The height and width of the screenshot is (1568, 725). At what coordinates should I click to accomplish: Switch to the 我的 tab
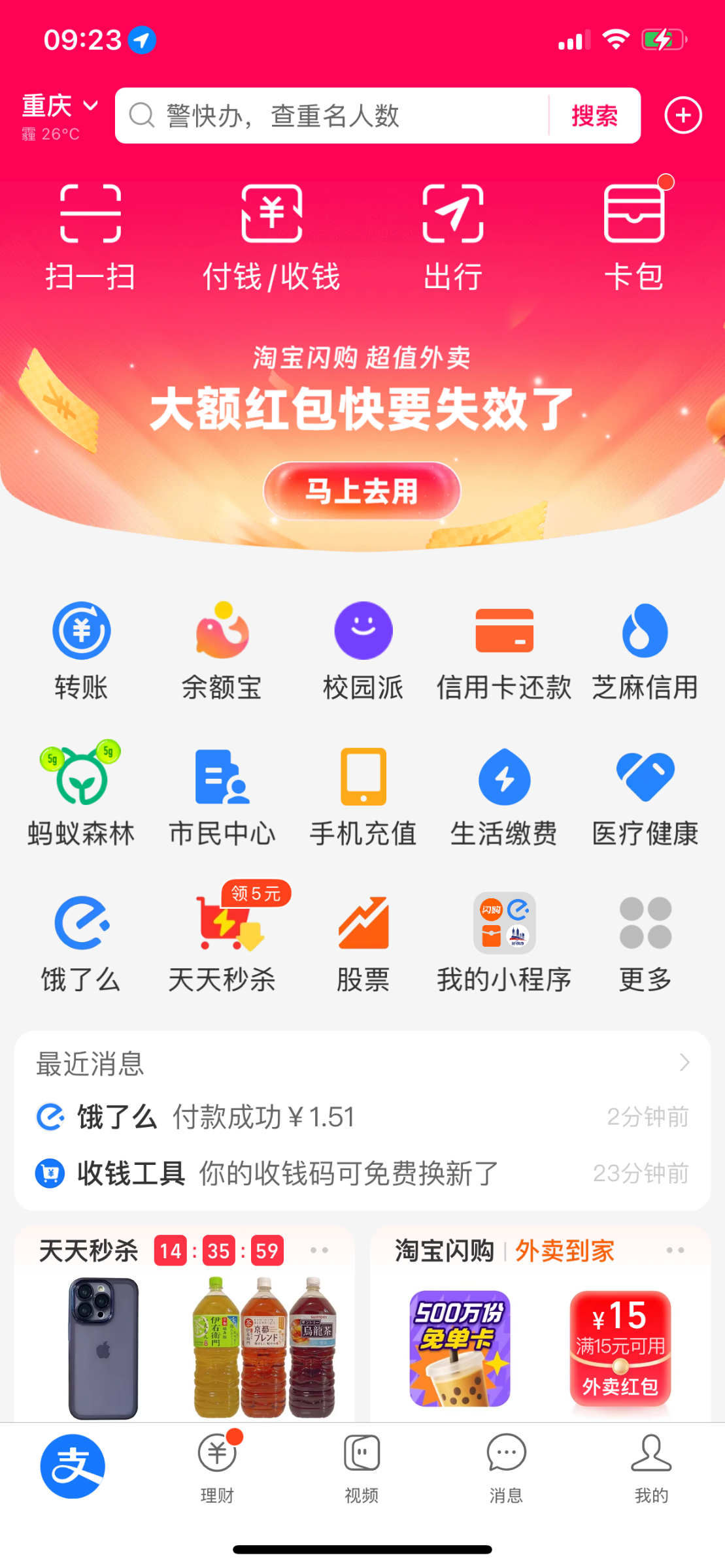(x=650, y=1466)
